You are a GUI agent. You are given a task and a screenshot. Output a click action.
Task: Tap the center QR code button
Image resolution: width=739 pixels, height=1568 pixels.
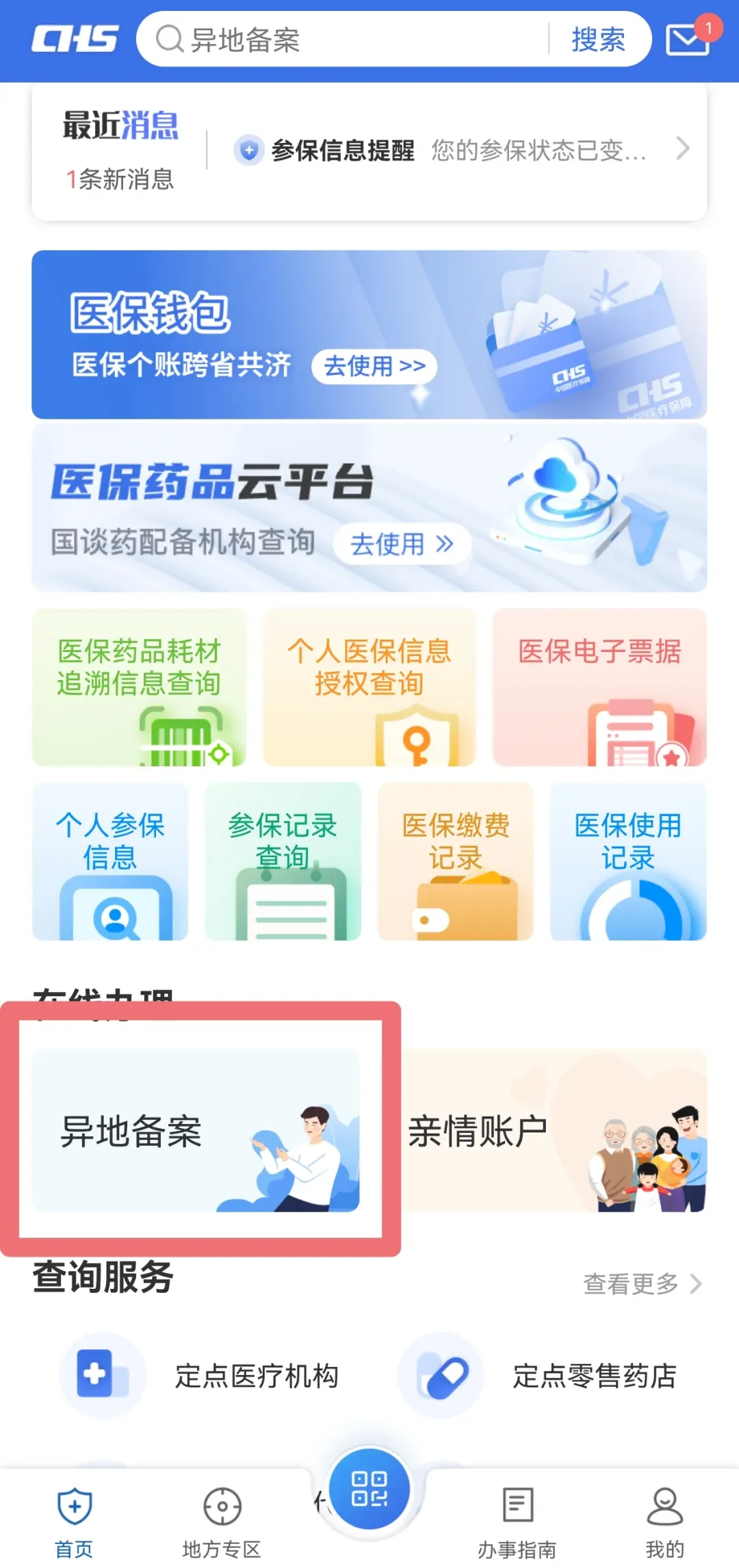coord(369,1489)
